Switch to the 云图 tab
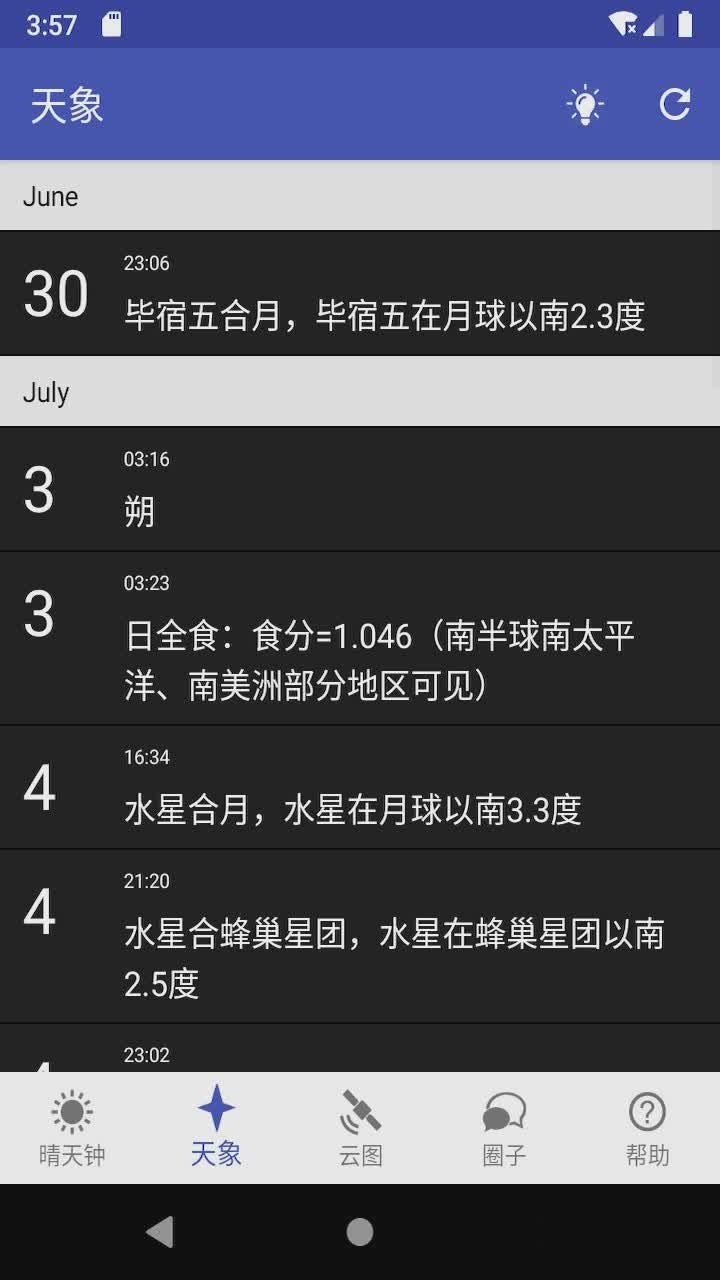The image size is (720, 1280). (x=360, y=1127)
